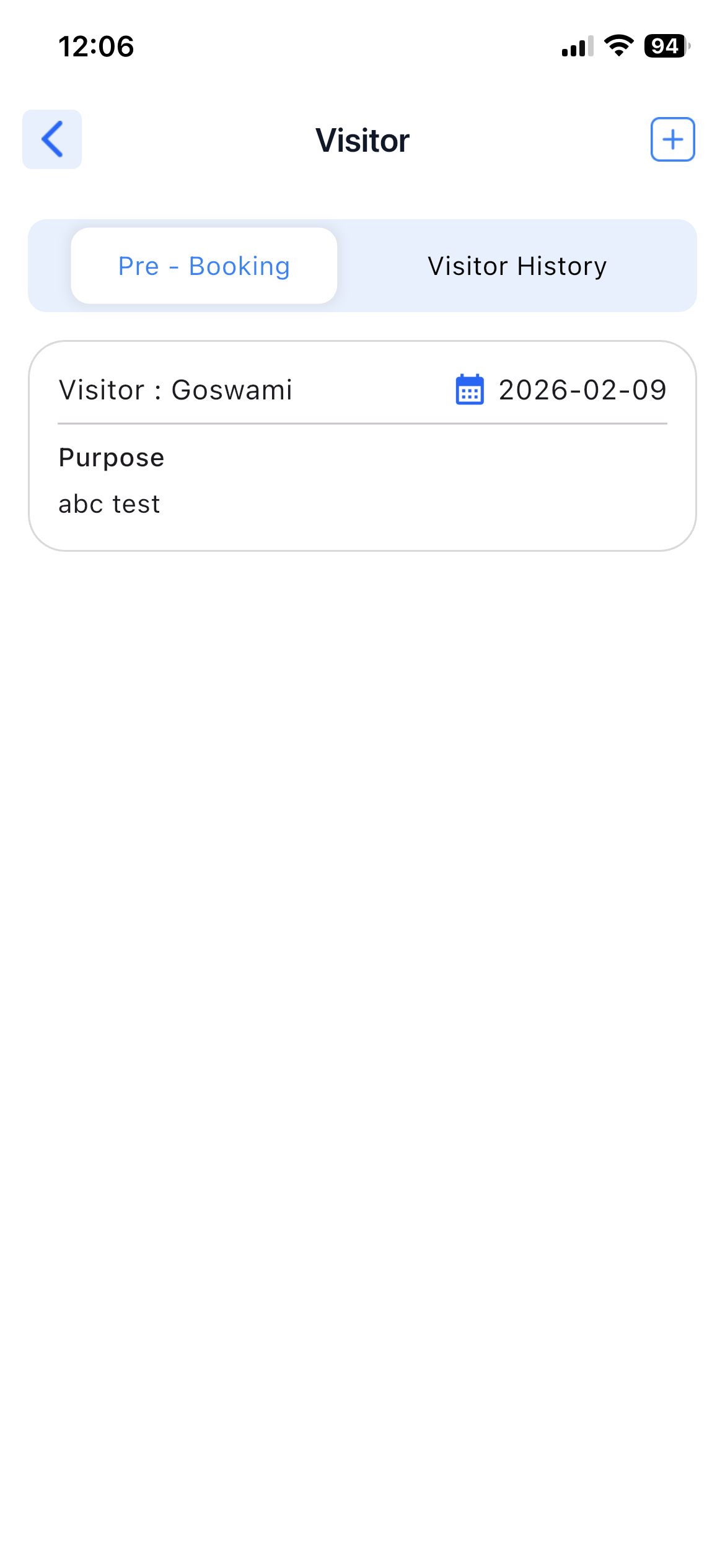725x1568 pixels.
Task: Select the Pre - Booking tab
Action: 204,266
